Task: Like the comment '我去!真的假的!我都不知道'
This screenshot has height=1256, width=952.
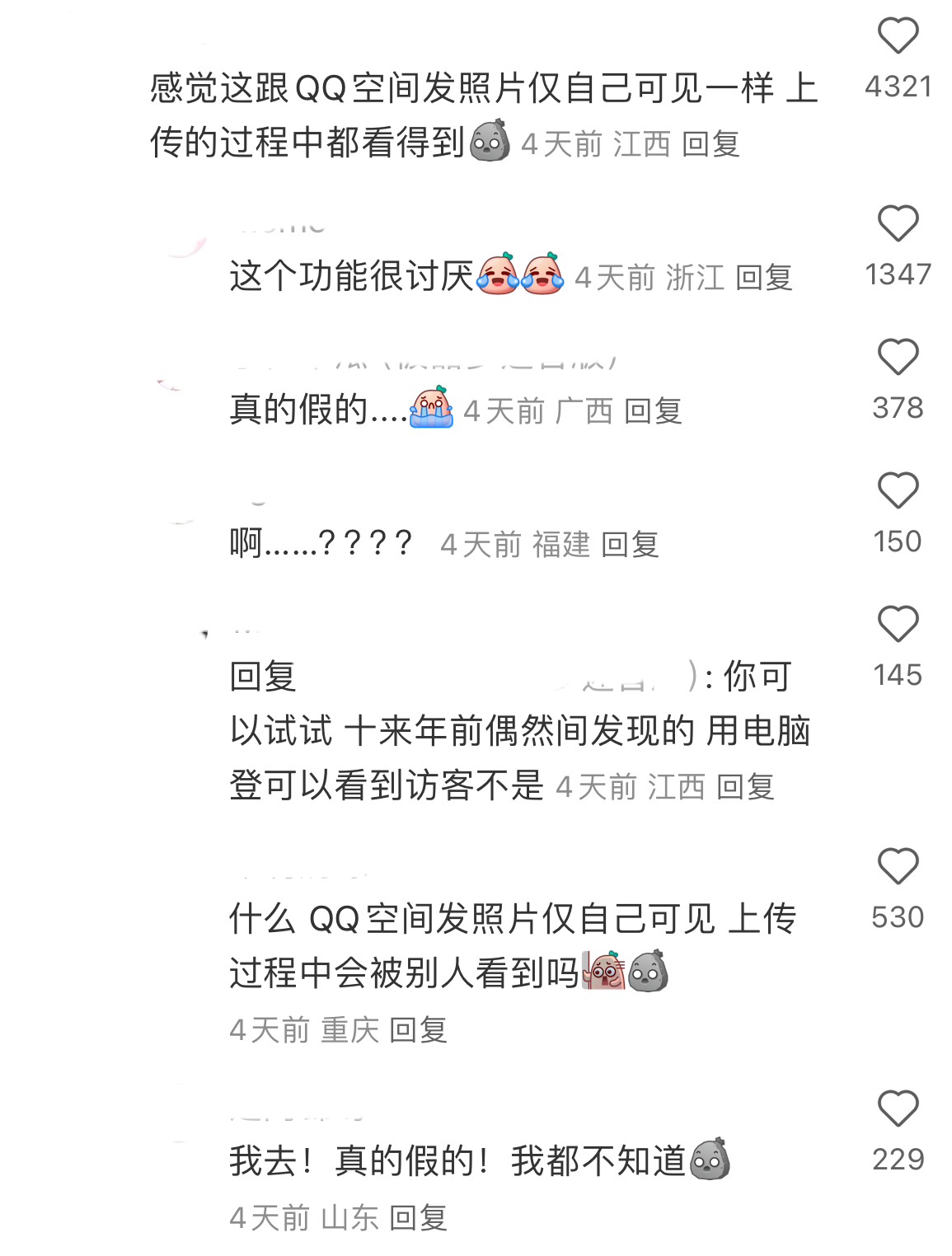Action: [x=898, y=1109]
